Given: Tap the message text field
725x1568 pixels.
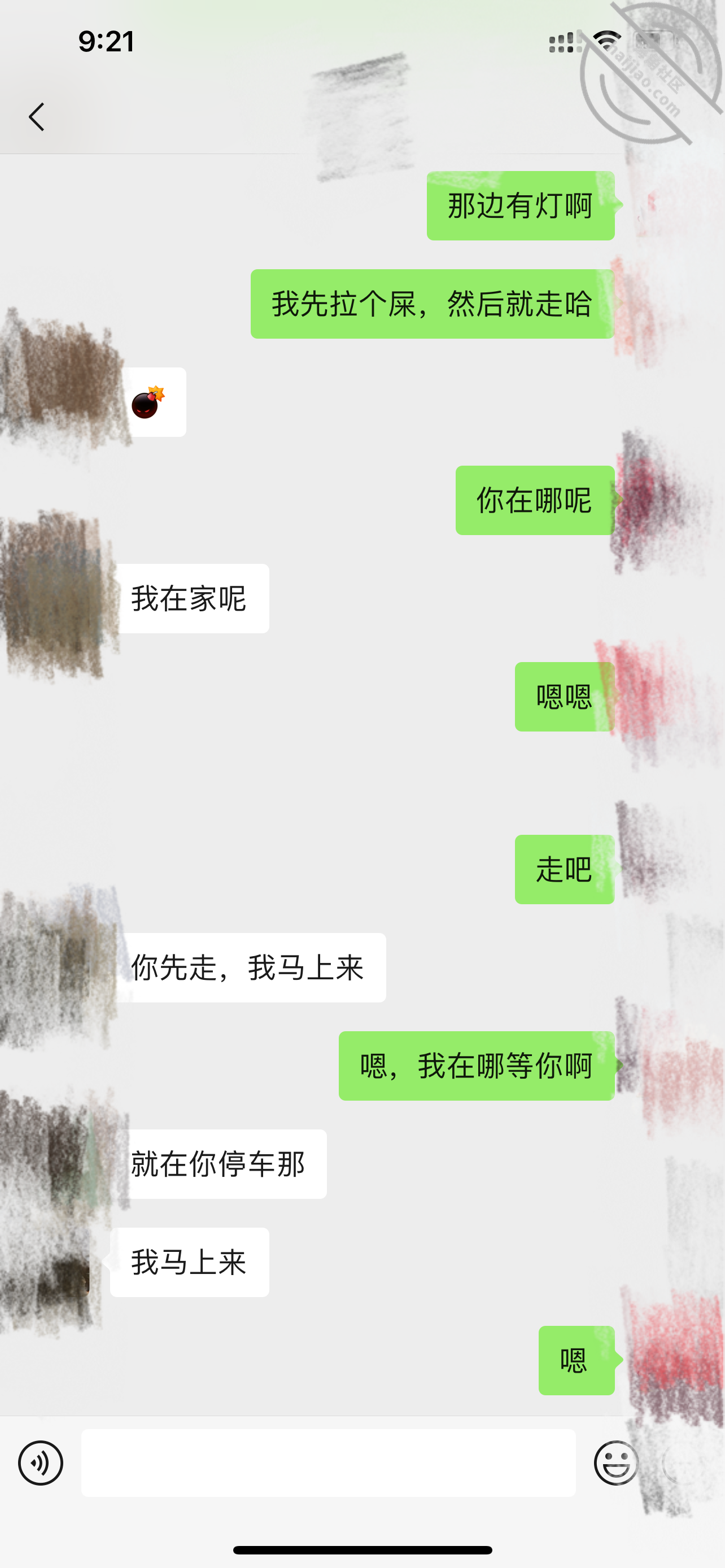Looking at the screenshot, I should click(328, 1462).
